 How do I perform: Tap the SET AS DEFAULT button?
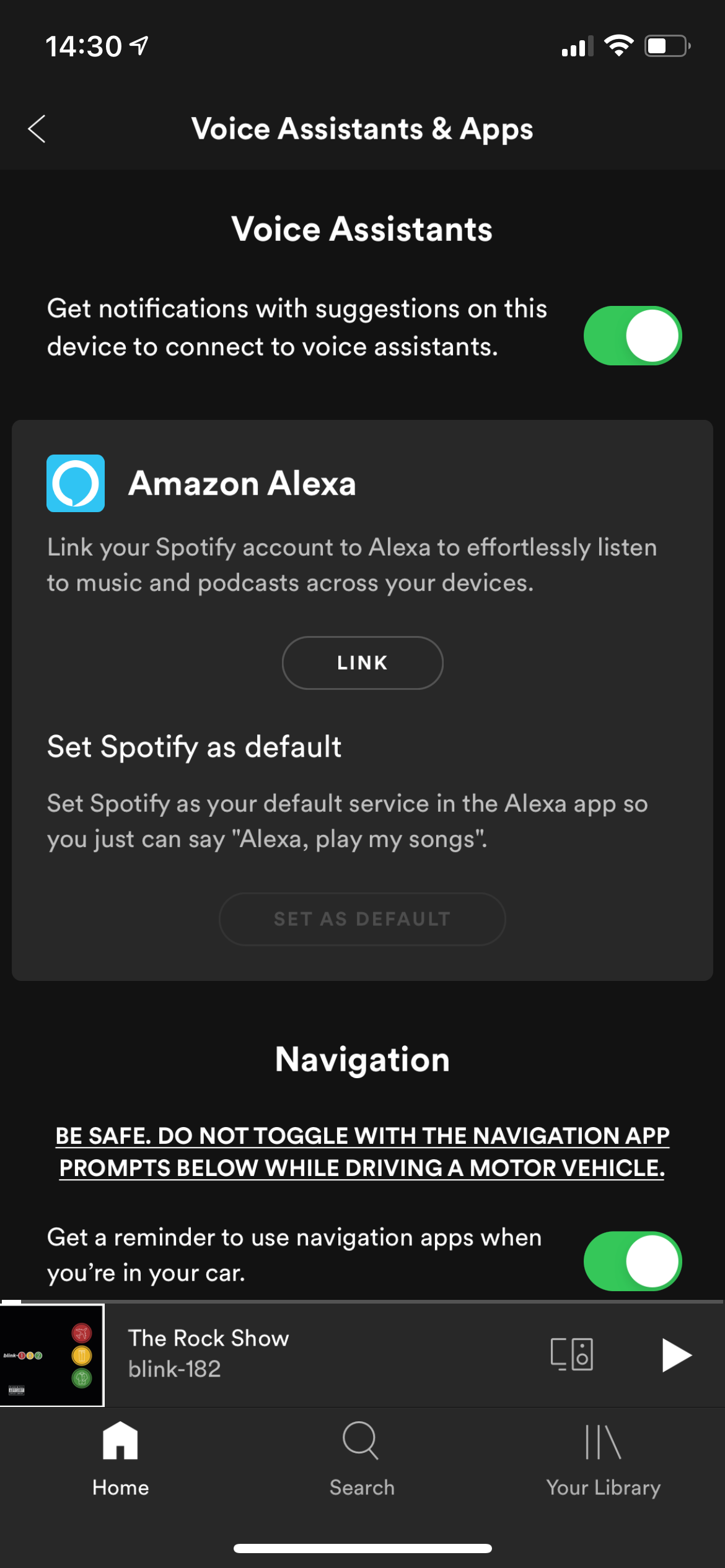pos(362,919)
